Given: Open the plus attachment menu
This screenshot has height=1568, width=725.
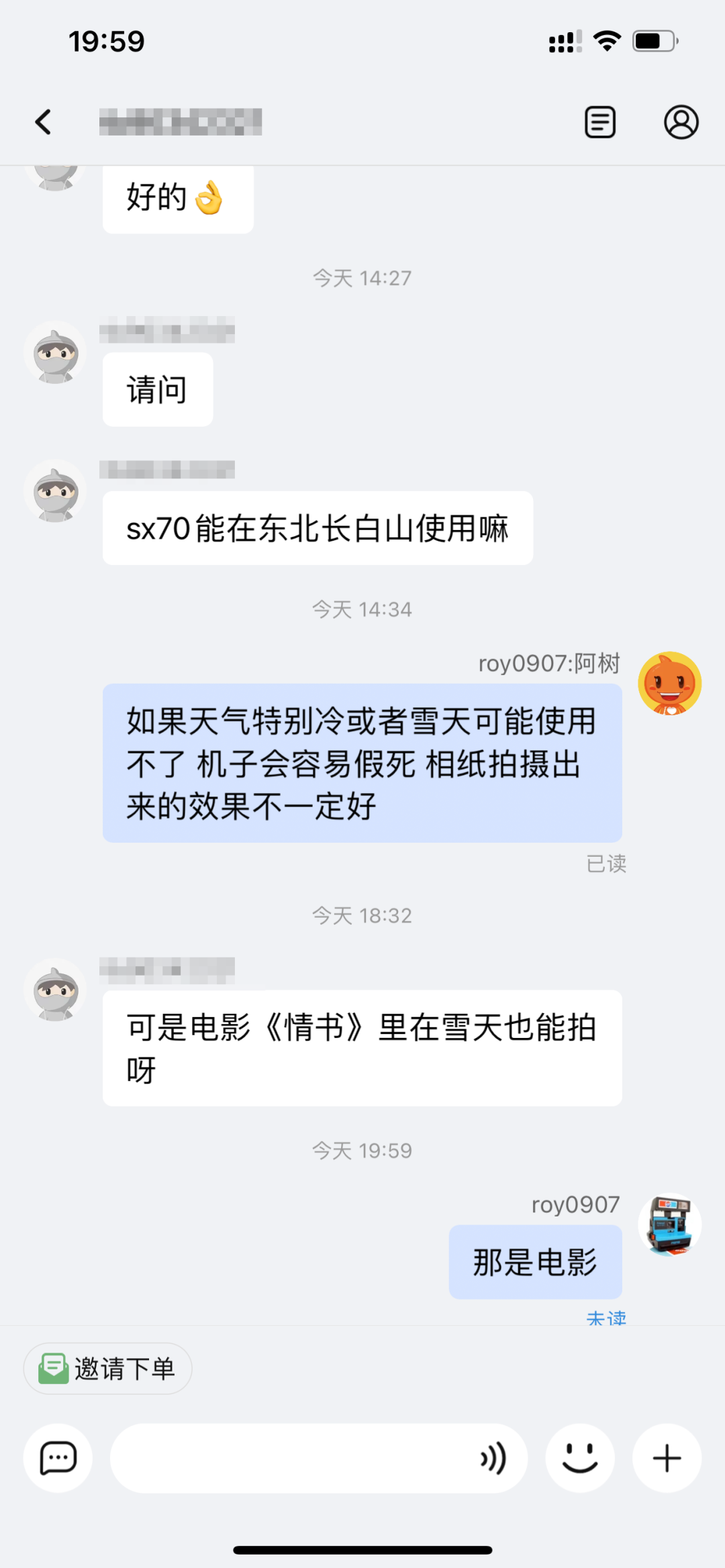Looking at the screenshot, I should coord(667,1458).
